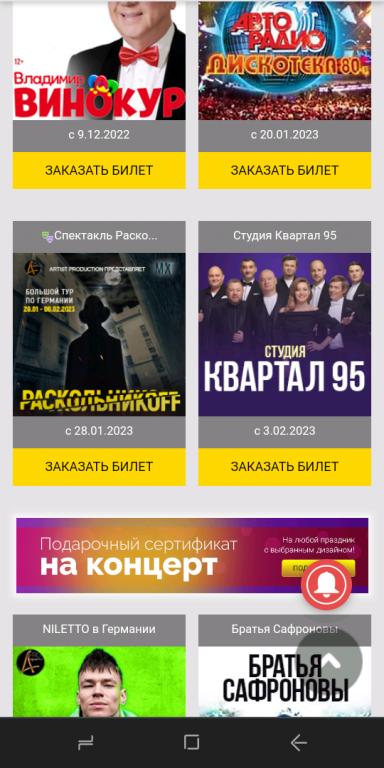
Task: Open the Раскольникoff show poster
Action: [x=99, y=334]
